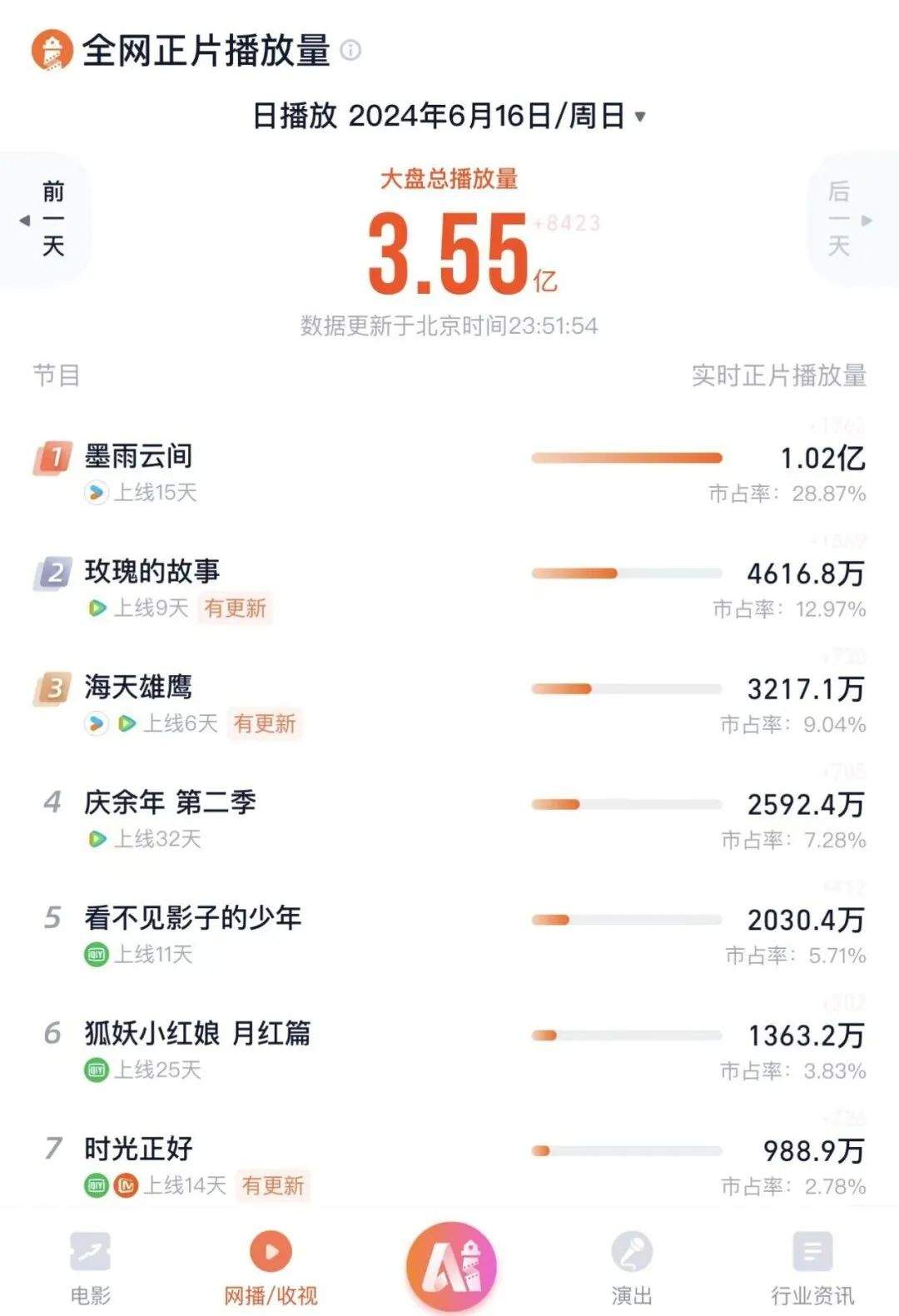Select 庆余年 第二季 in the ranking
Viewport: 899px width, 1316px height.
(170, 803)
